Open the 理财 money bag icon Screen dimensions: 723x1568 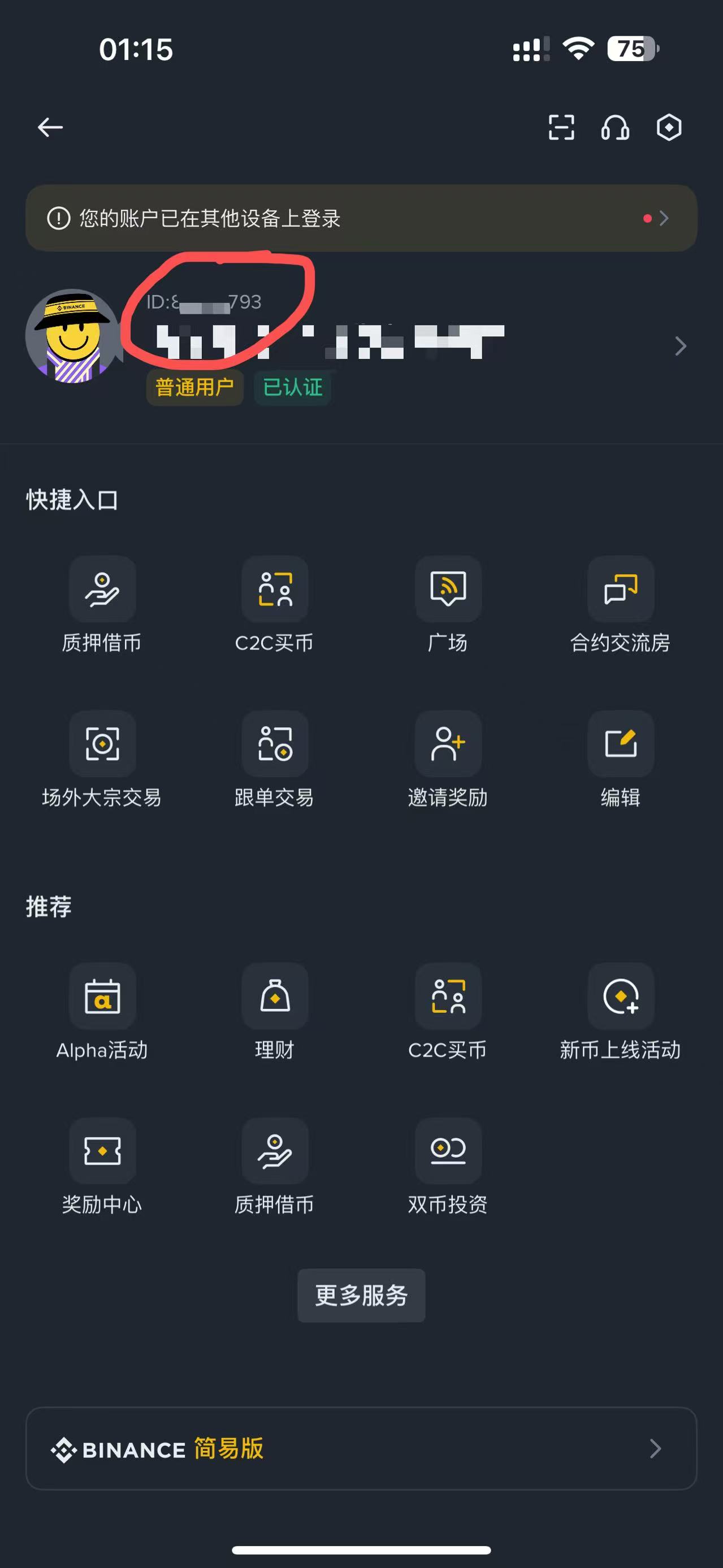275,997
